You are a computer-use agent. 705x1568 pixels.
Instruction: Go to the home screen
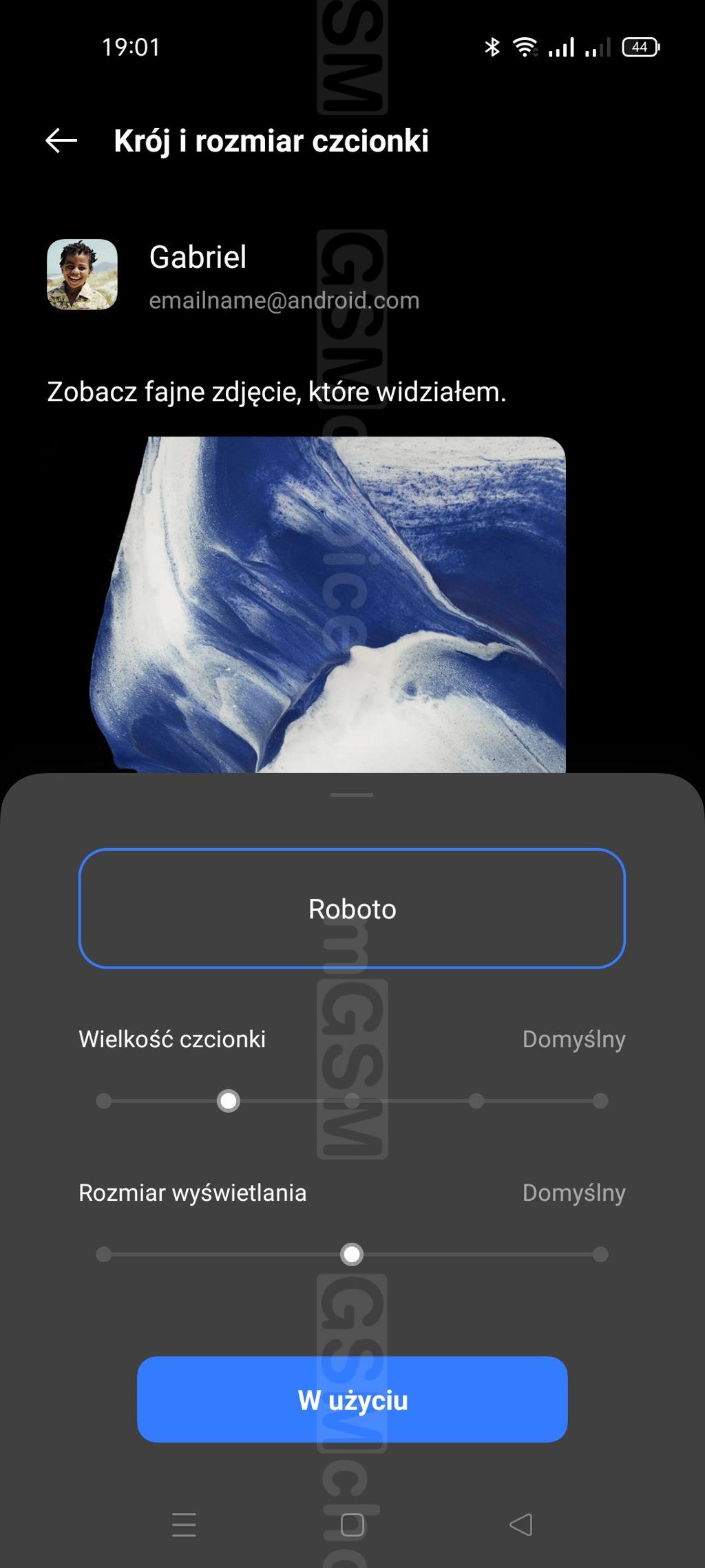pyautogui.click(x=352, y=1525)
